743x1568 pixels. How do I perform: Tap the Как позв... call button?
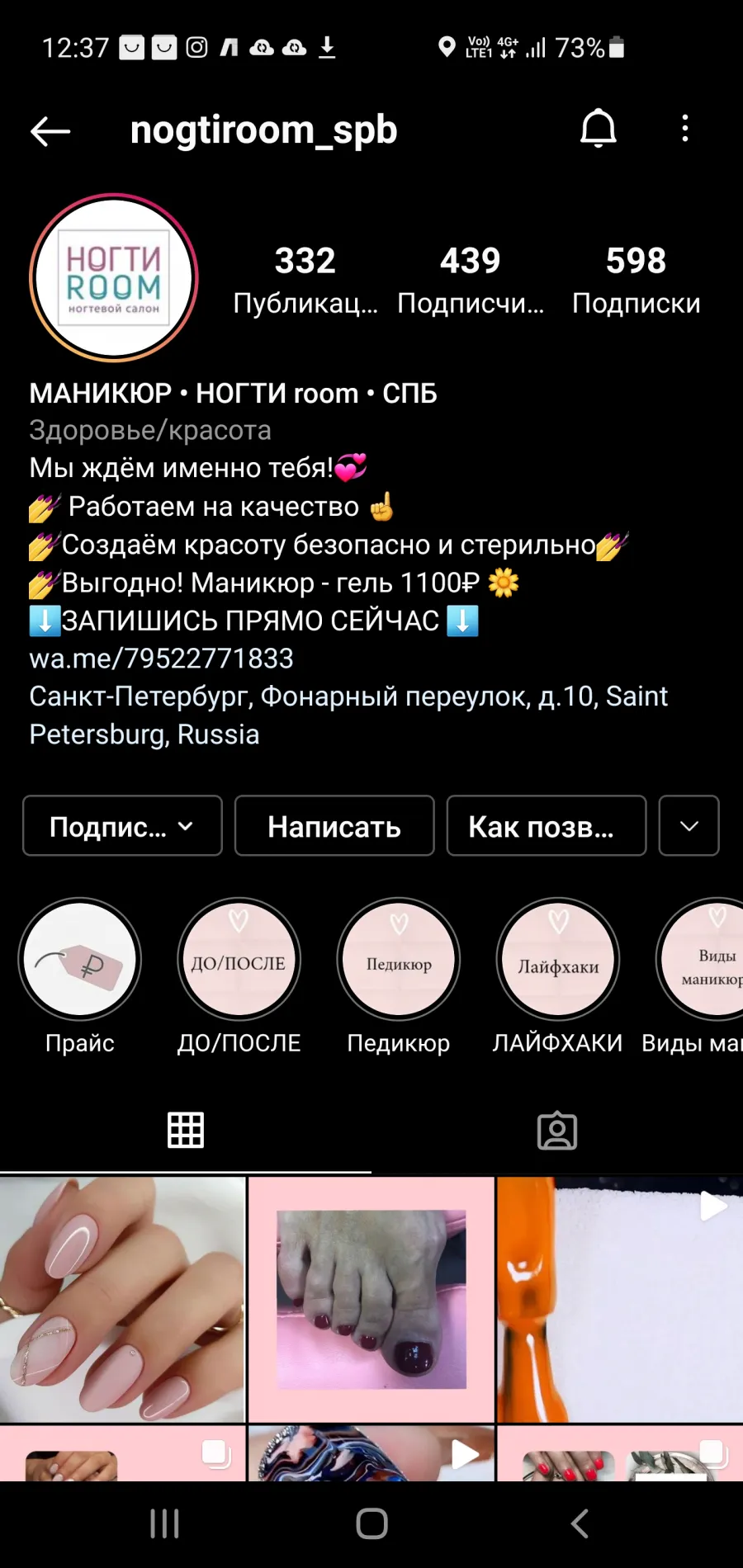coord(547,826)
